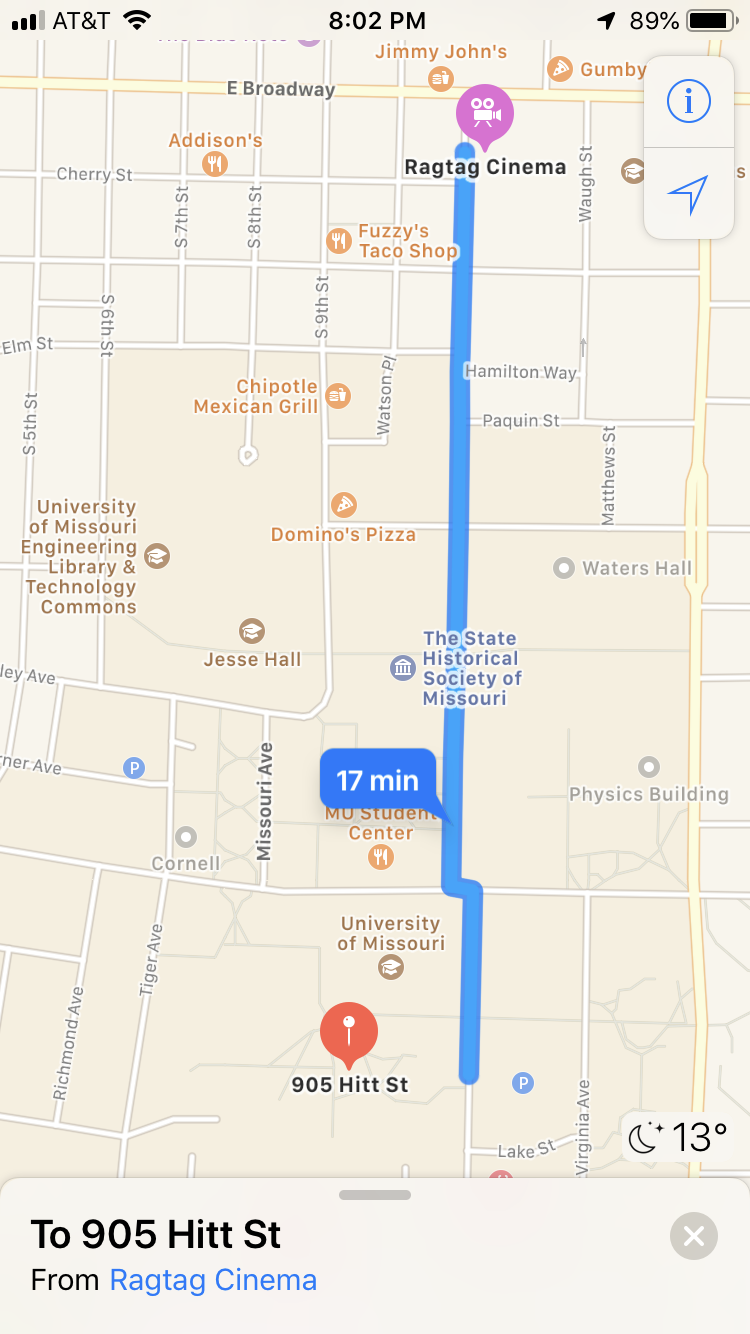Tap the 905 Hitt St red pin
Viewport: 750px width, 1334px height.
tap(349, 1037)
